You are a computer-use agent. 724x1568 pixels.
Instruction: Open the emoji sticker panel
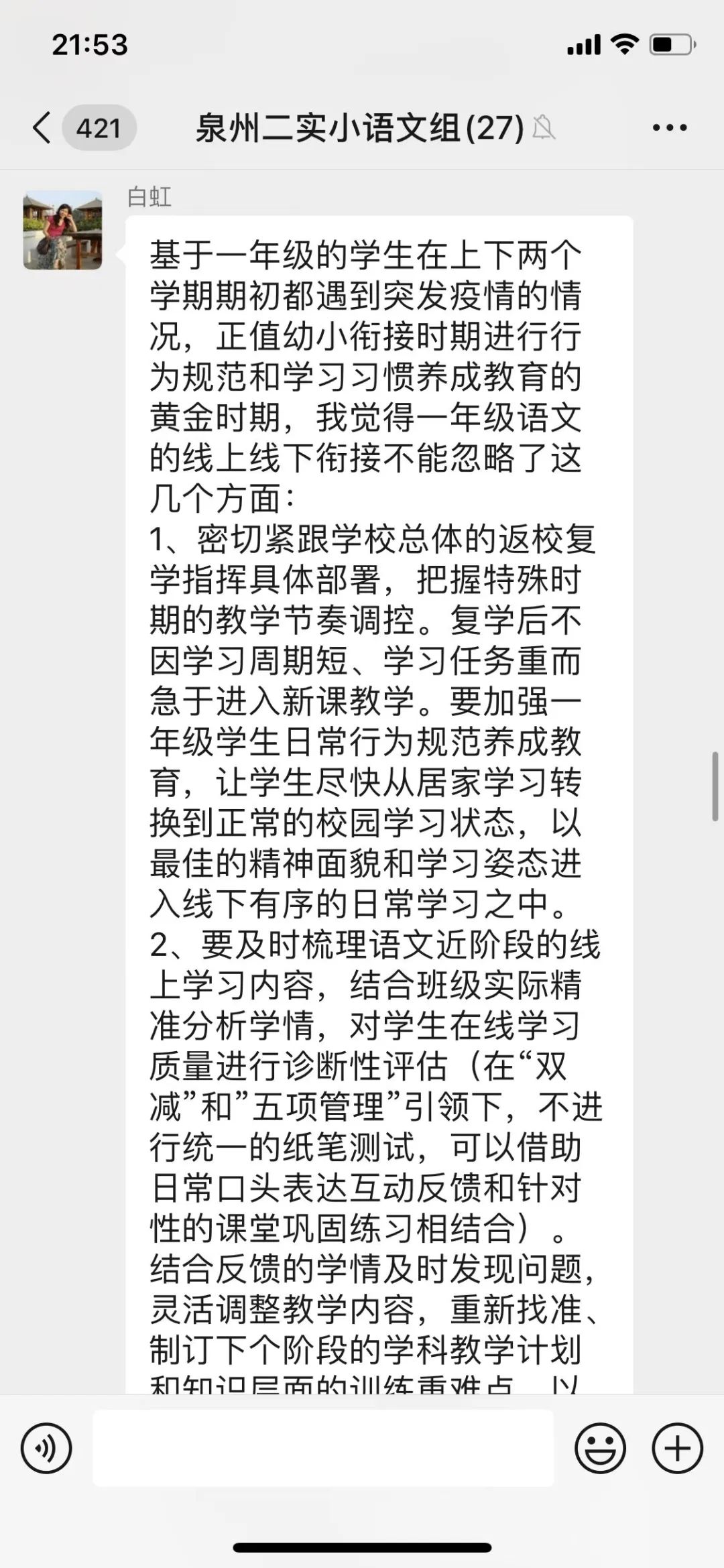600,1448
